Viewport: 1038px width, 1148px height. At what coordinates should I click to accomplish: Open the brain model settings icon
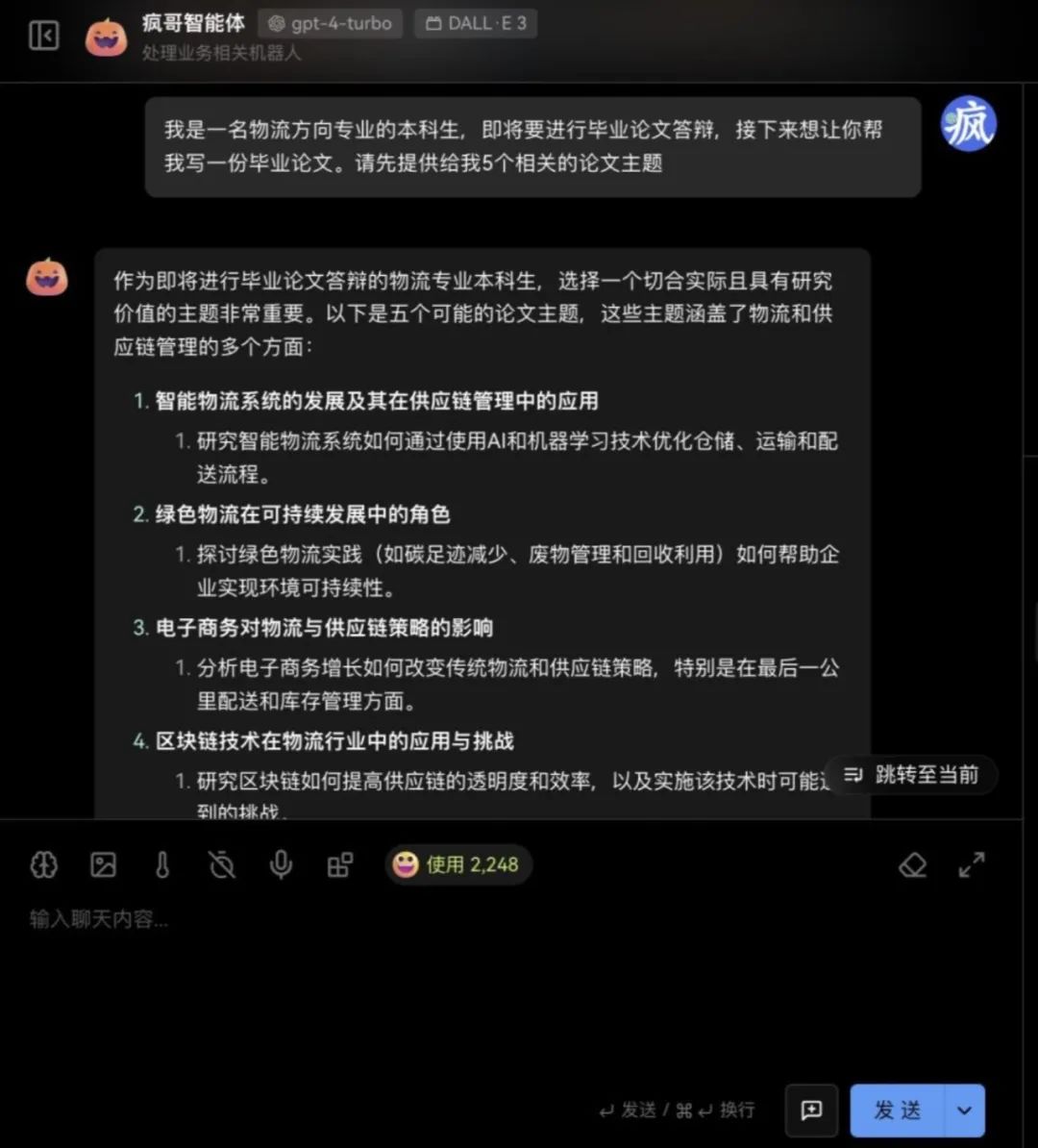point(44,864)
